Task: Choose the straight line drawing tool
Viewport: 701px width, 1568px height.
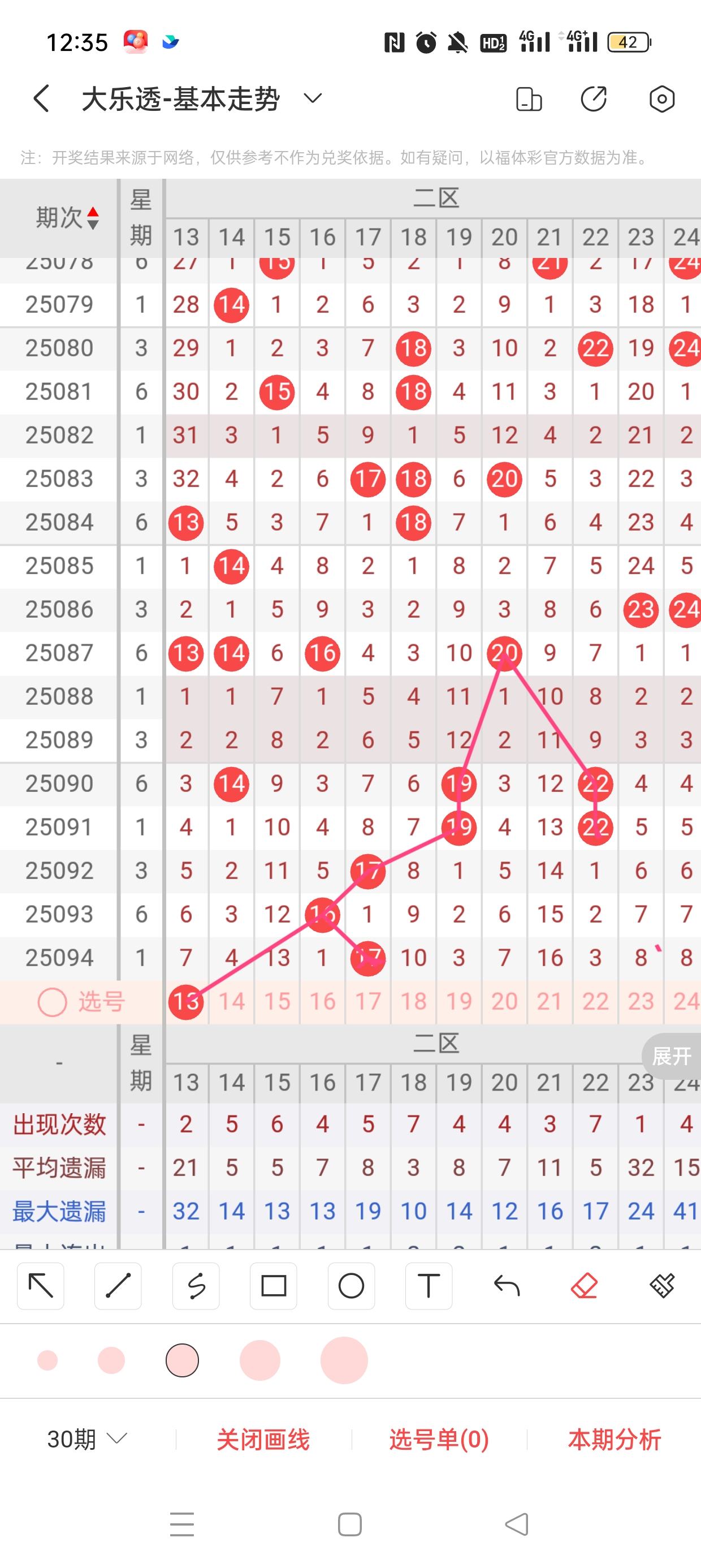Action: (118, 1286)
